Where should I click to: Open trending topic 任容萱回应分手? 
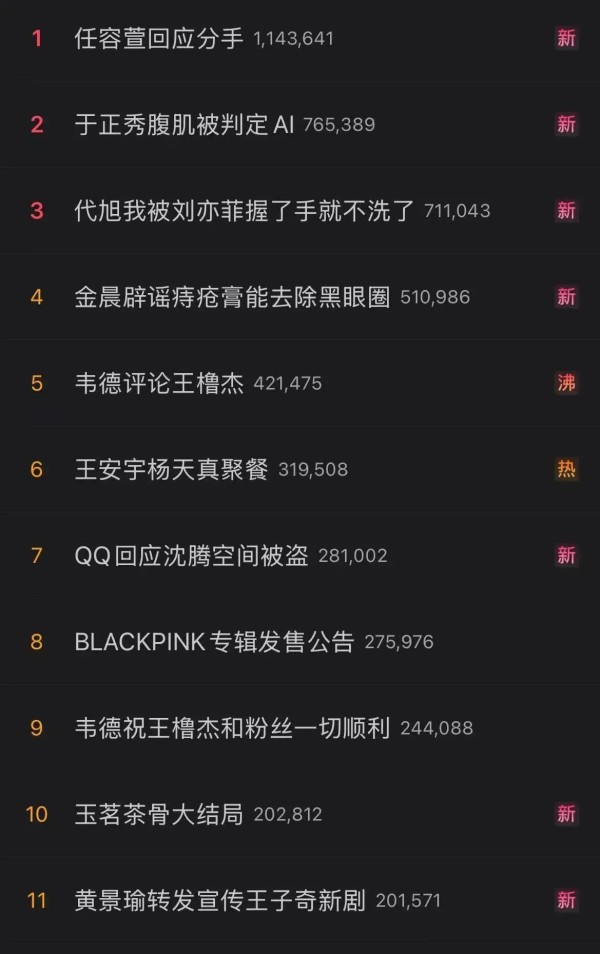point(160,39)
